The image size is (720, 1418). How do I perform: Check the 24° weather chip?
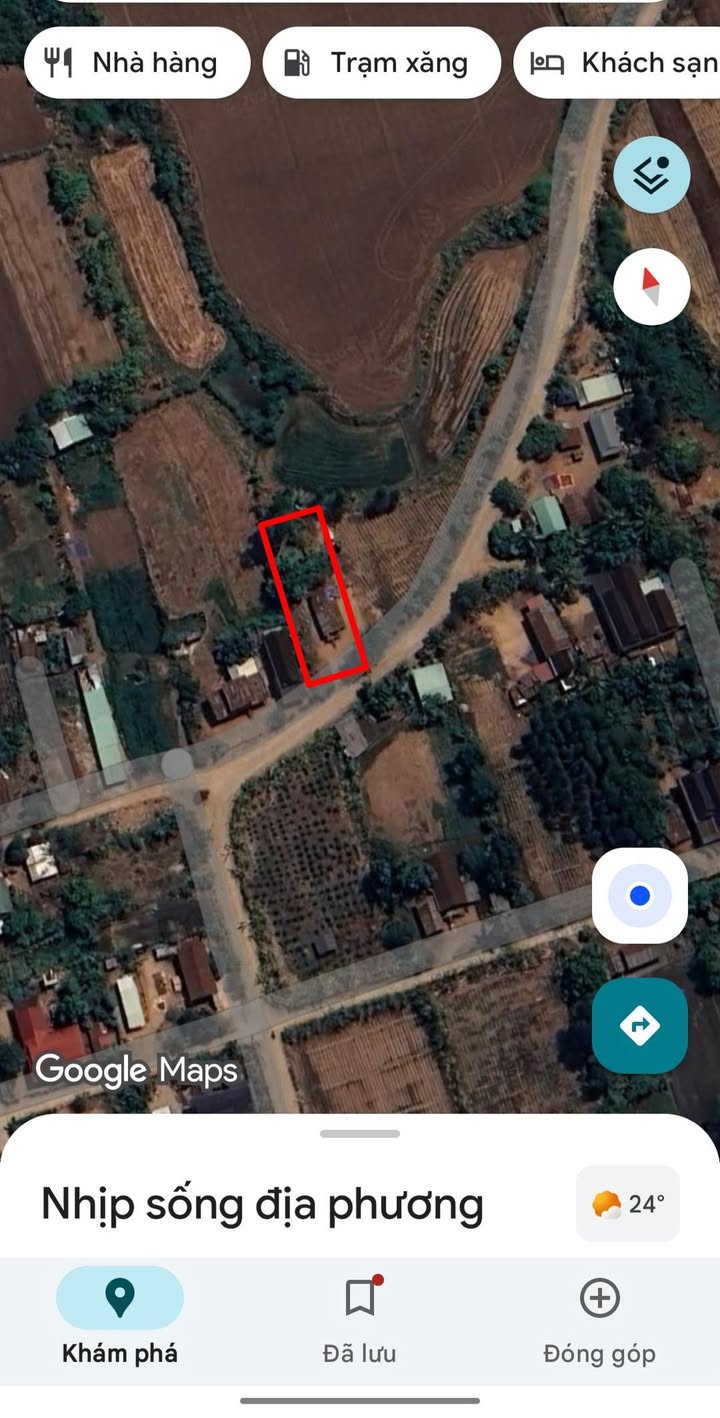pos(628,1204)
